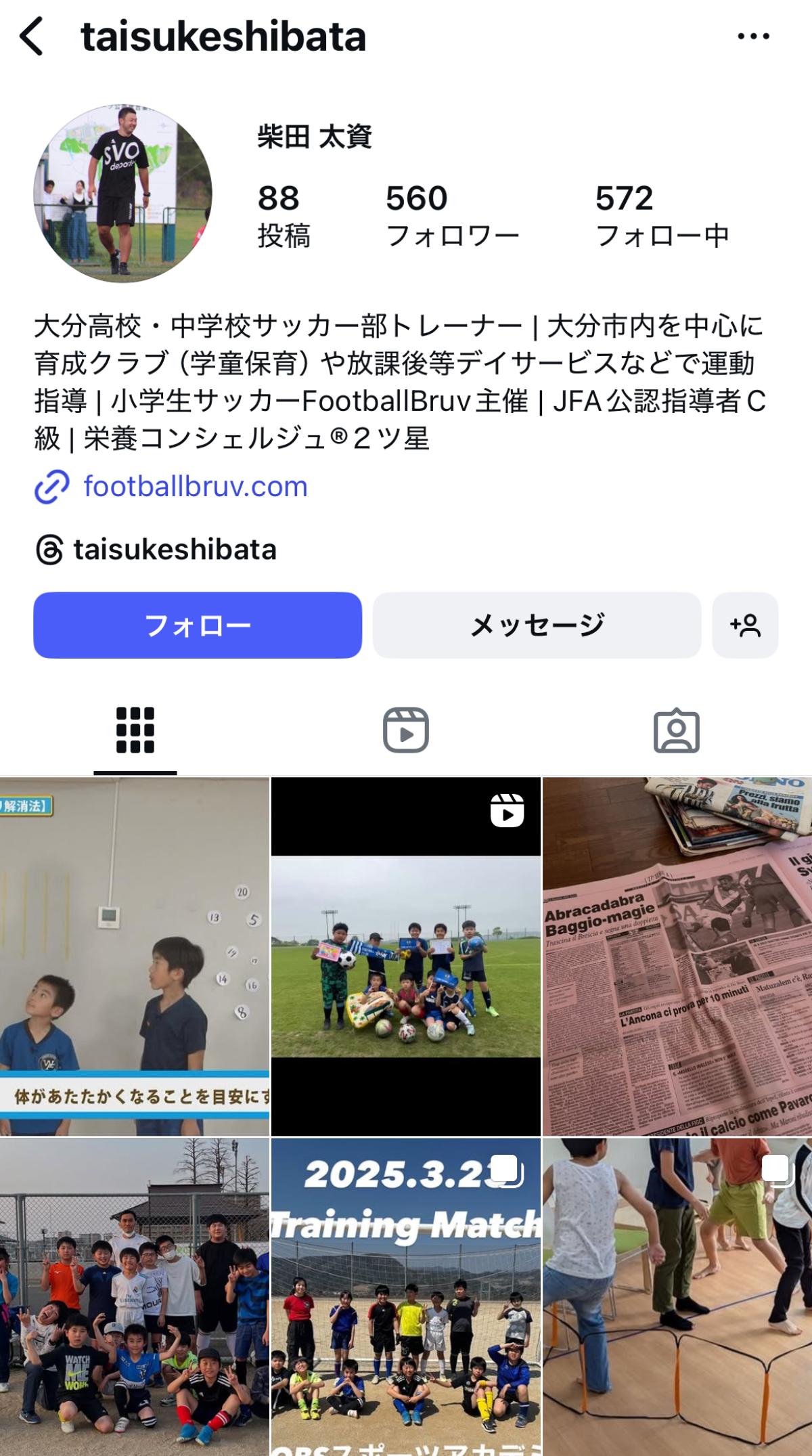Switch to the tagged photos tab
This screenshot has height=1456, width=812.
point(677,731)
